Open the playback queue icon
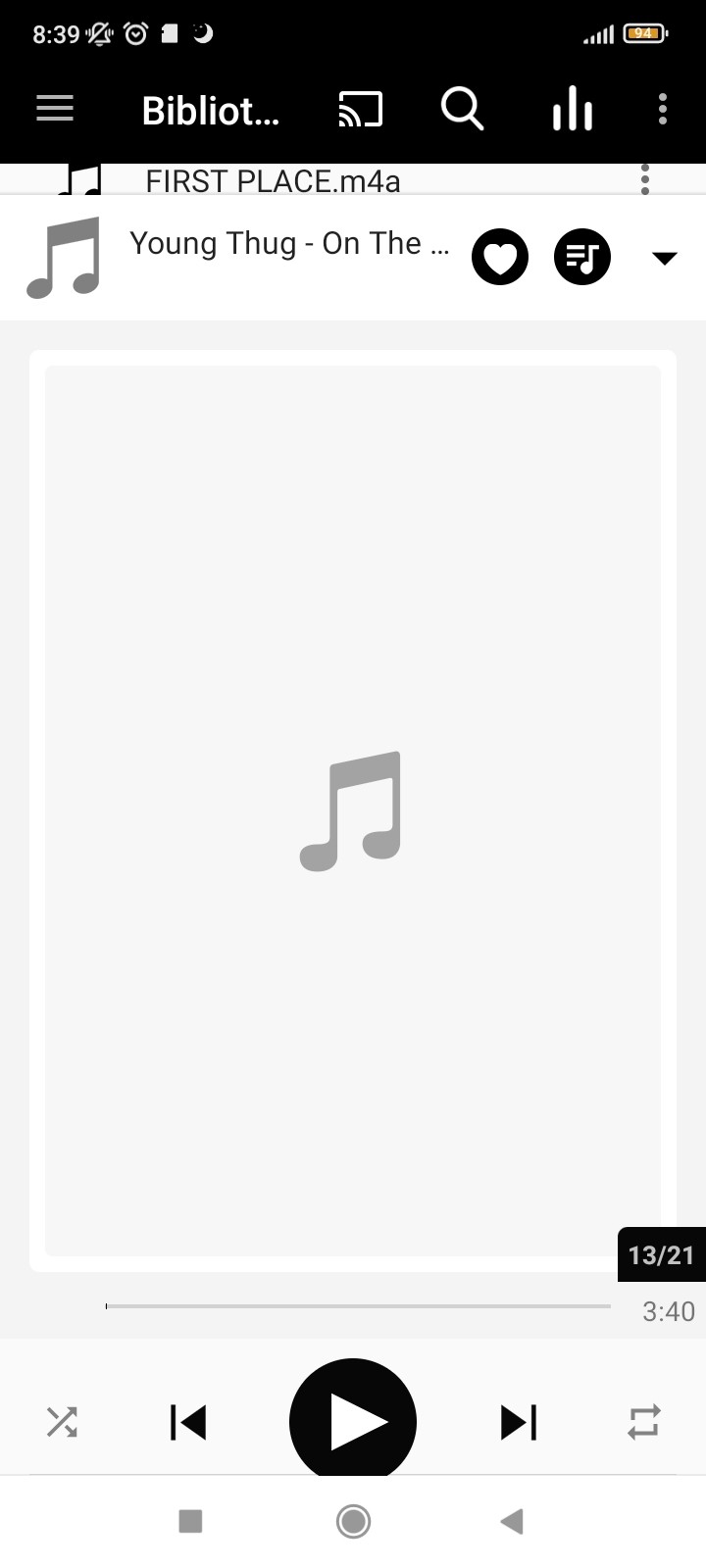 point(582,258)
